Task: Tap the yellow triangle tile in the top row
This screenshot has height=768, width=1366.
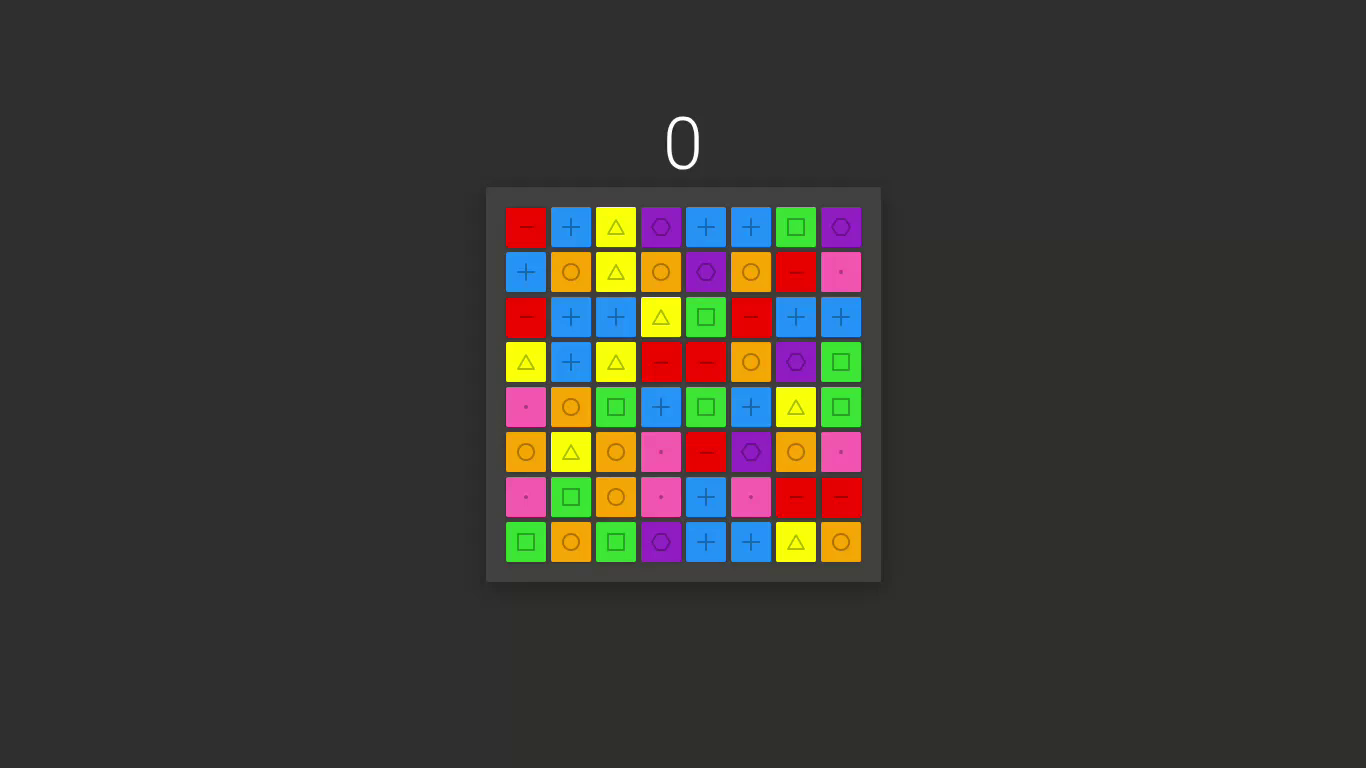Action: 616,227
